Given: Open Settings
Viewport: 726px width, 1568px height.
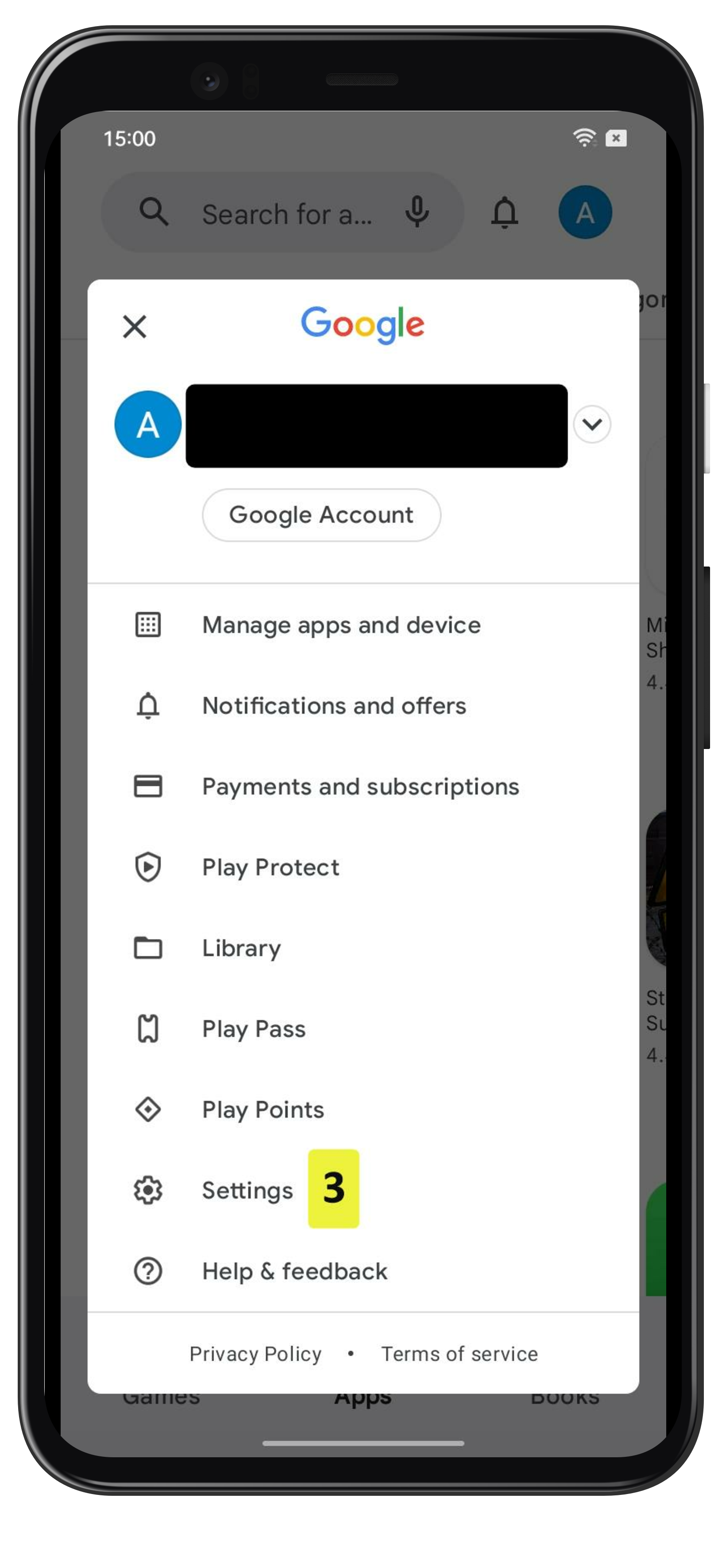Looking at the screenshot, I should pos(247,1191).
